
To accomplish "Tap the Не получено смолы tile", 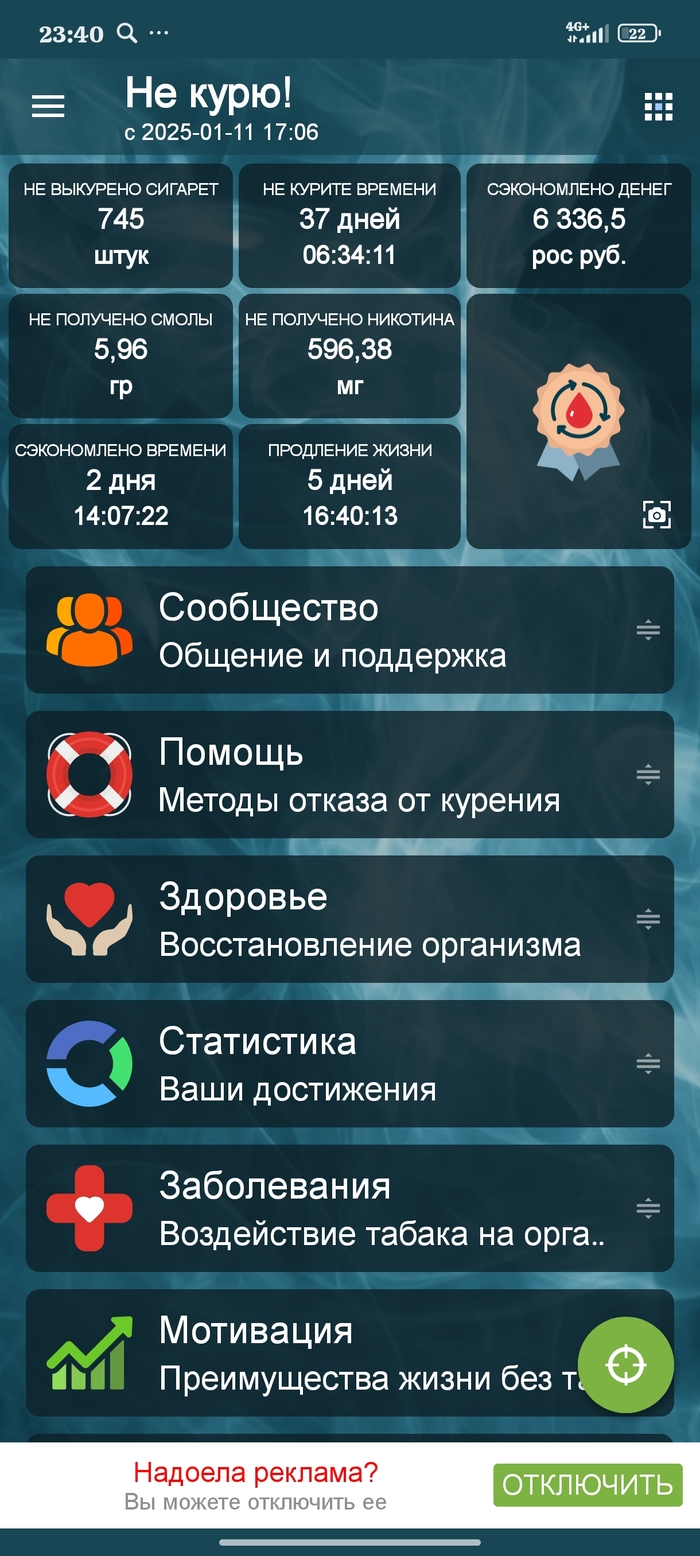I will pyautogui.click(x=121, y=356).
